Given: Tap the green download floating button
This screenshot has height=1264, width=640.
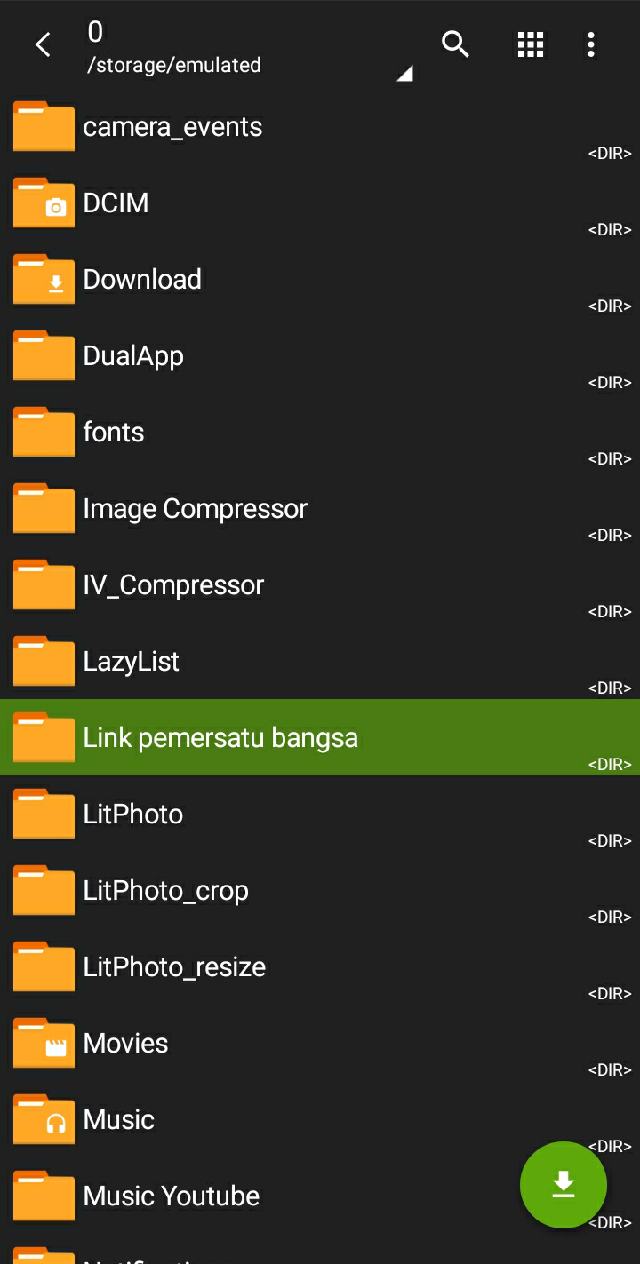Looking at the screenshot, I should (x=563, y=1184).
